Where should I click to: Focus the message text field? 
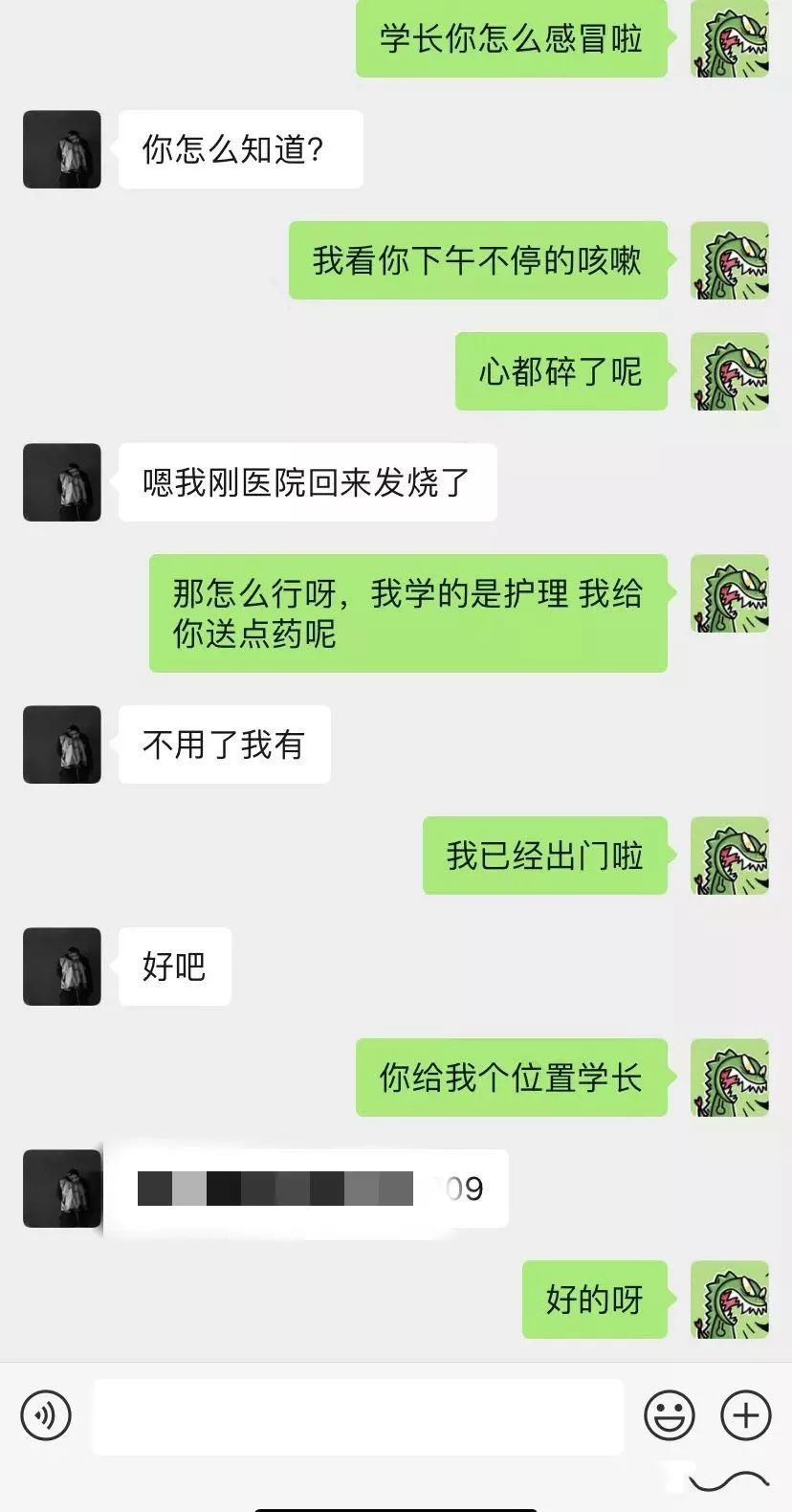(x=357, y=1415)
